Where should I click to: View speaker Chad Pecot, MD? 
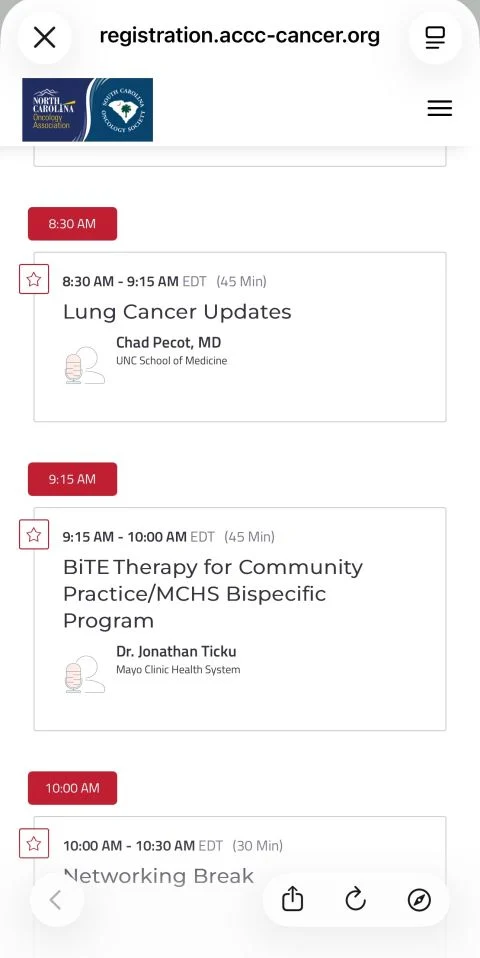click(x=169, y=342)
